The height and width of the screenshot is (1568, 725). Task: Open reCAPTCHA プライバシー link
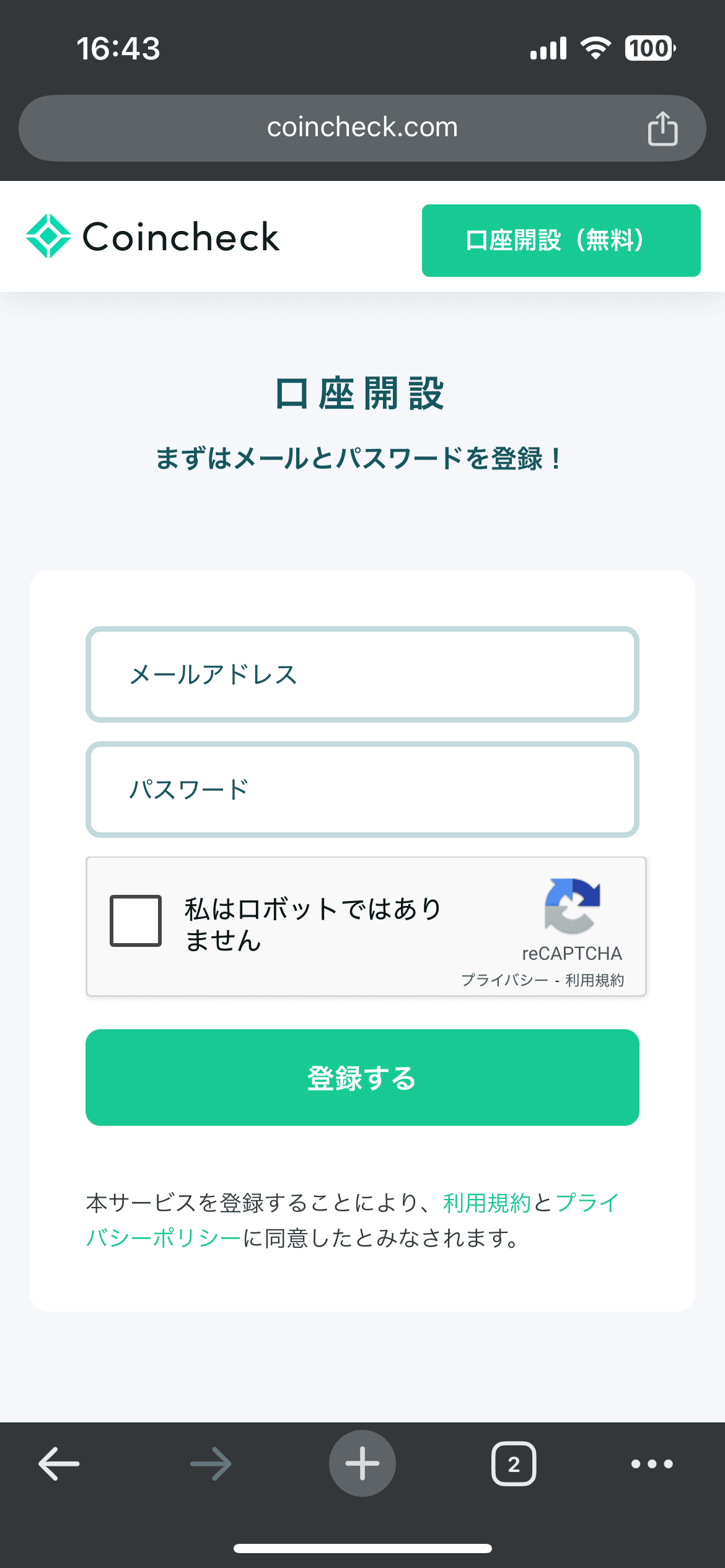(504, 980)
